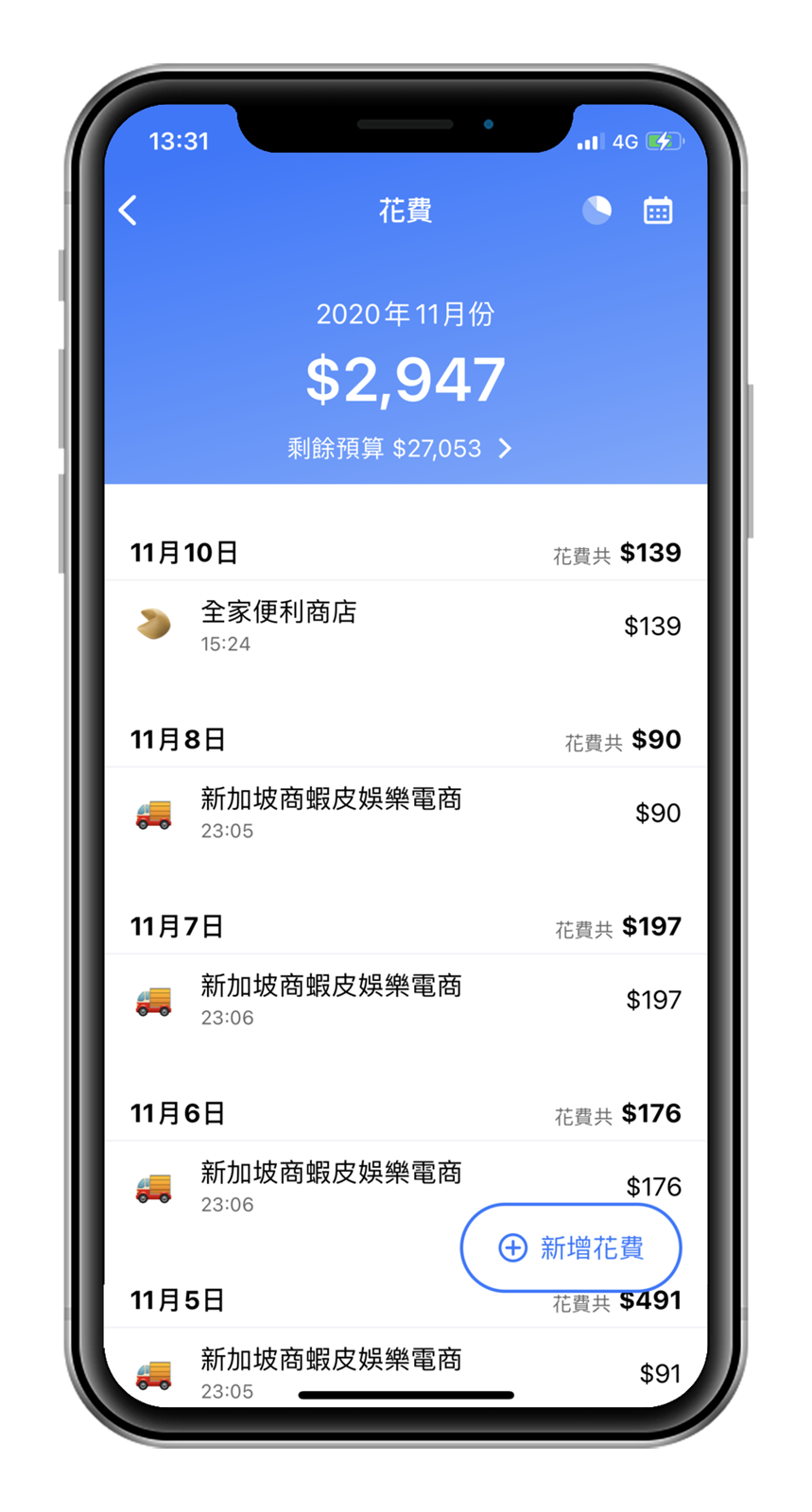Open the 全家便利商店 $139 expense
The width and height of the screenshot is (812, 1512).
tap(405, 626)
